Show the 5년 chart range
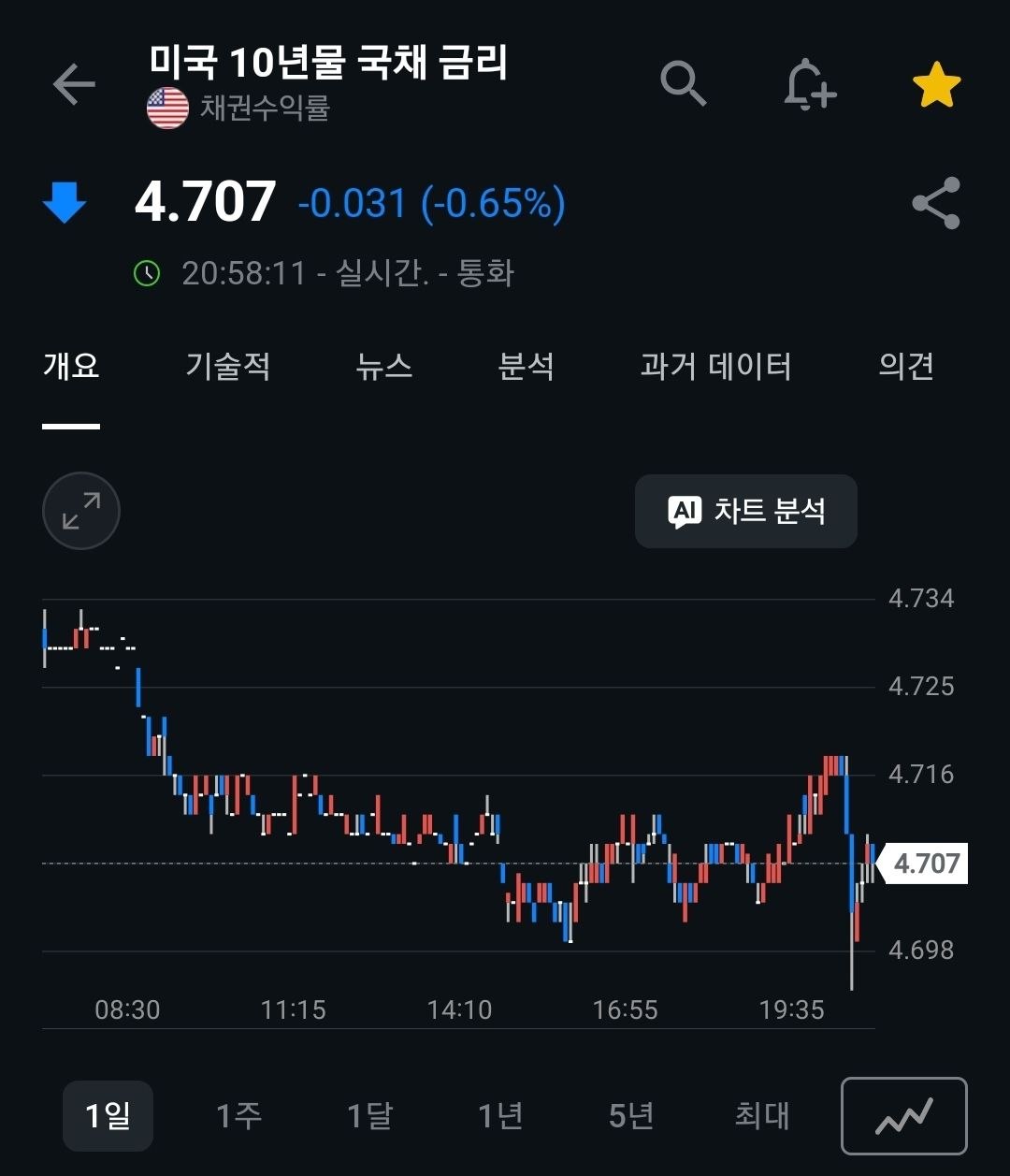Screen dimensions: 1010x1176 coord(631,1115)
